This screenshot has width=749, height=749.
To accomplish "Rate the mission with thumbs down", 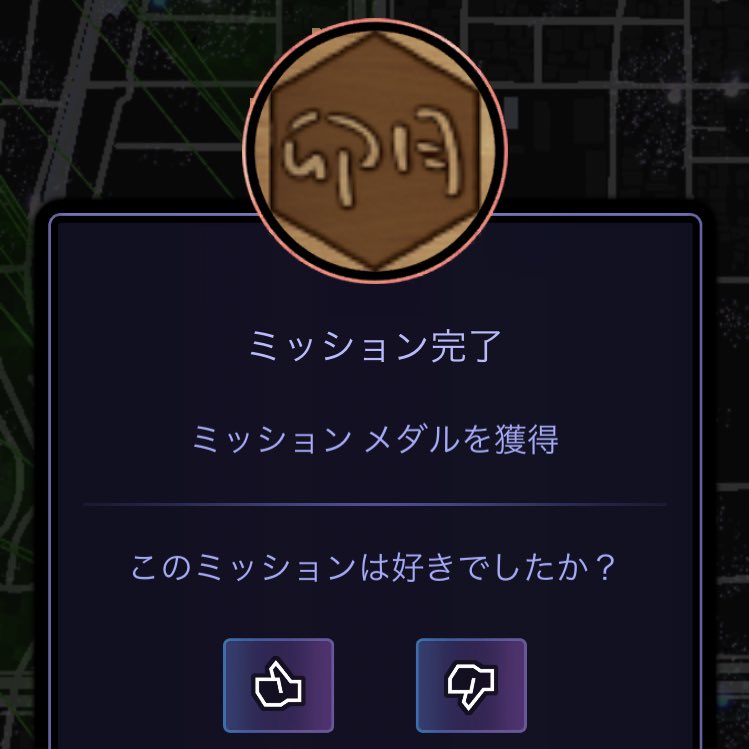I will tap(471, 685).
